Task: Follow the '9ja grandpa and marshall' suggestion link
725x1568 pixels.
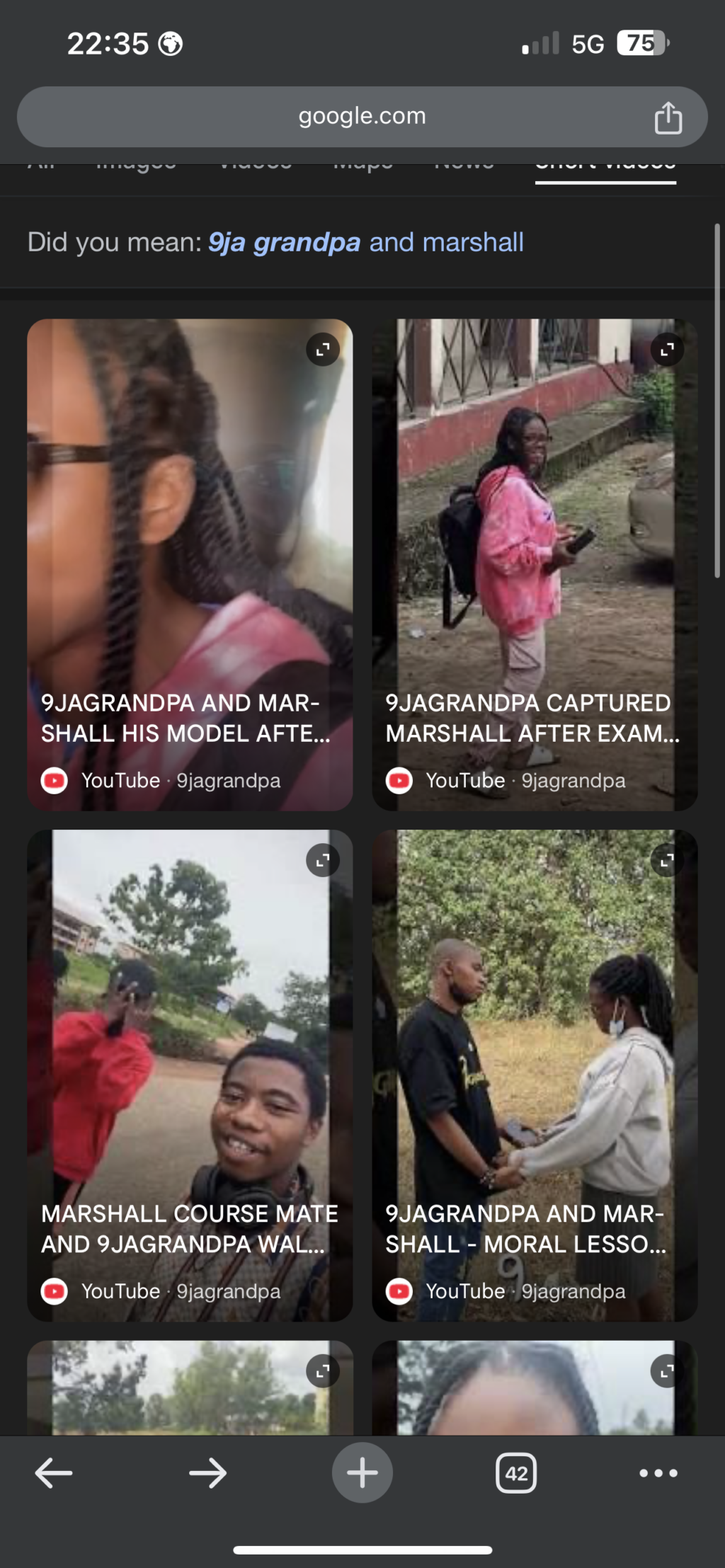Action: 365,242
